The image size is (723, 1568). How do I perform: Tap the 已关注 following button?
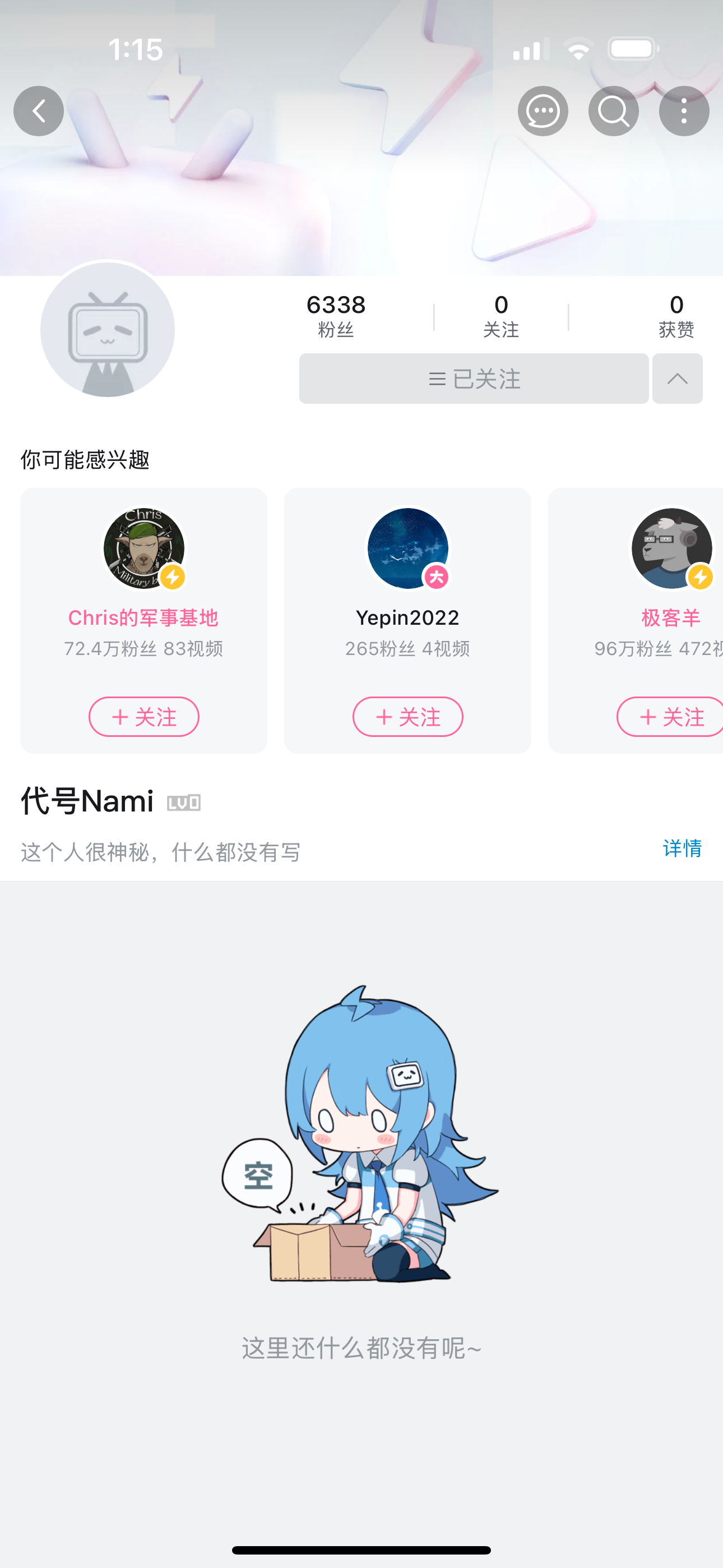474,379
